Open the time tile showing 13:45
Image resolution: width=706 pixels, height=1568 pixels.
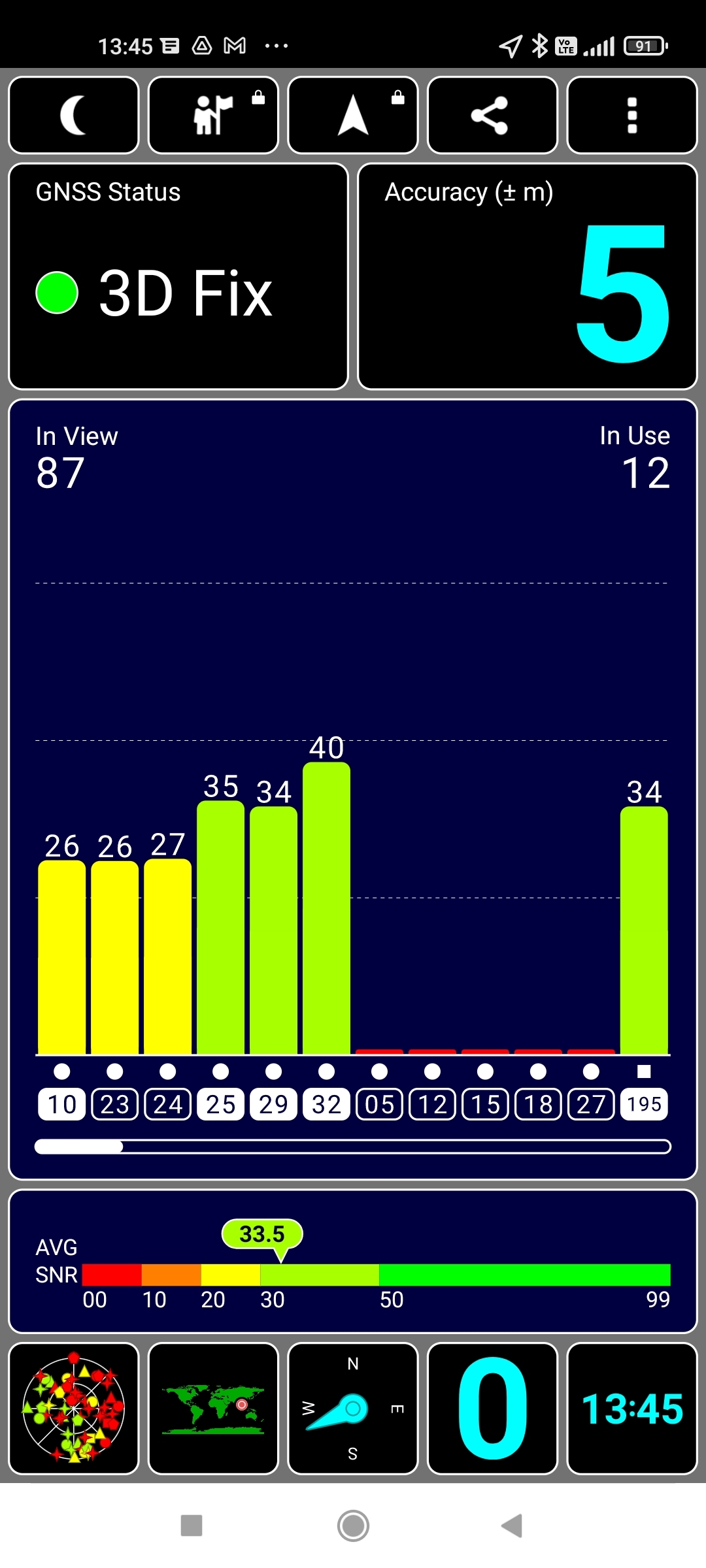[x=632, y=1409]
